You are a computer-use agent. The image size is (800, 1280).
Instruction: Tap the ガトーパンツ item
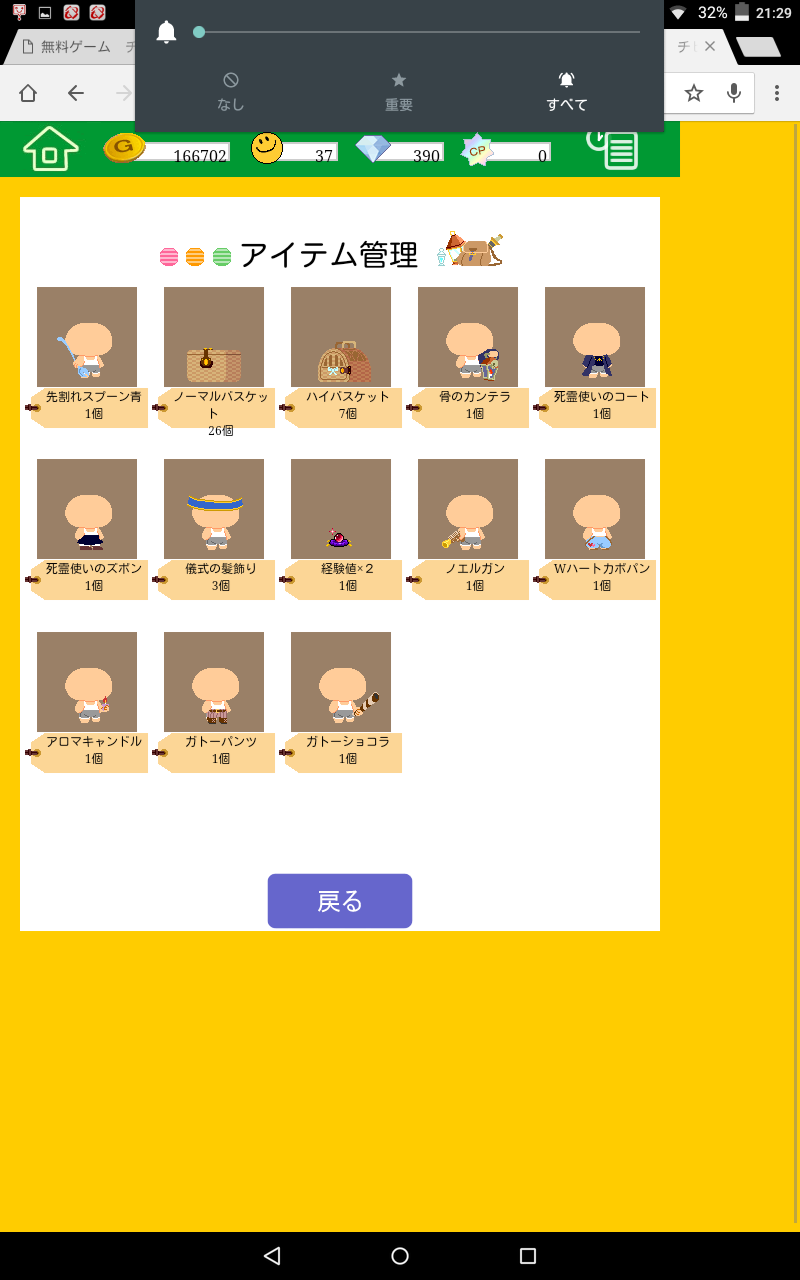pyautogui.click(x=214, y=682)
